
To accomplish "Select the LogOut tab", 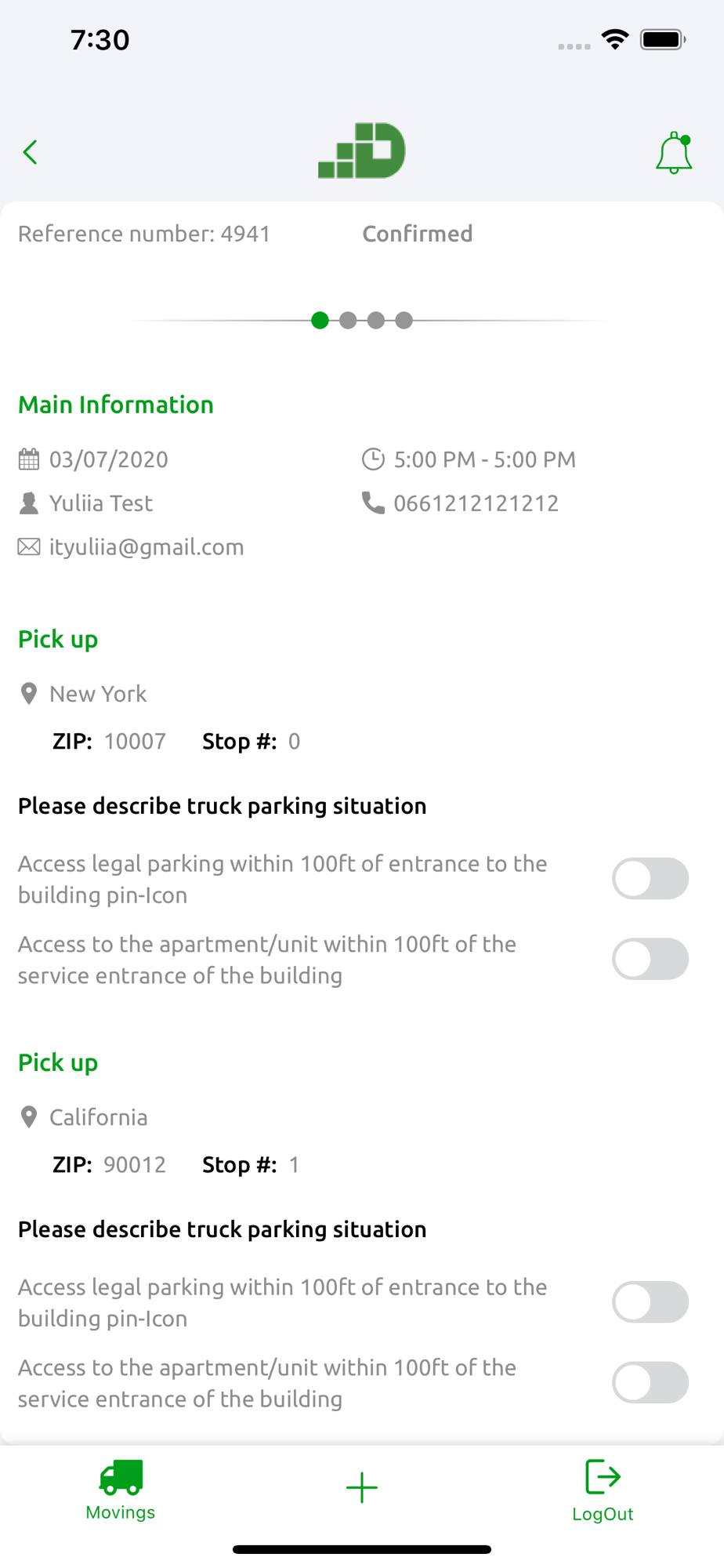I will tap(603, 1490).
